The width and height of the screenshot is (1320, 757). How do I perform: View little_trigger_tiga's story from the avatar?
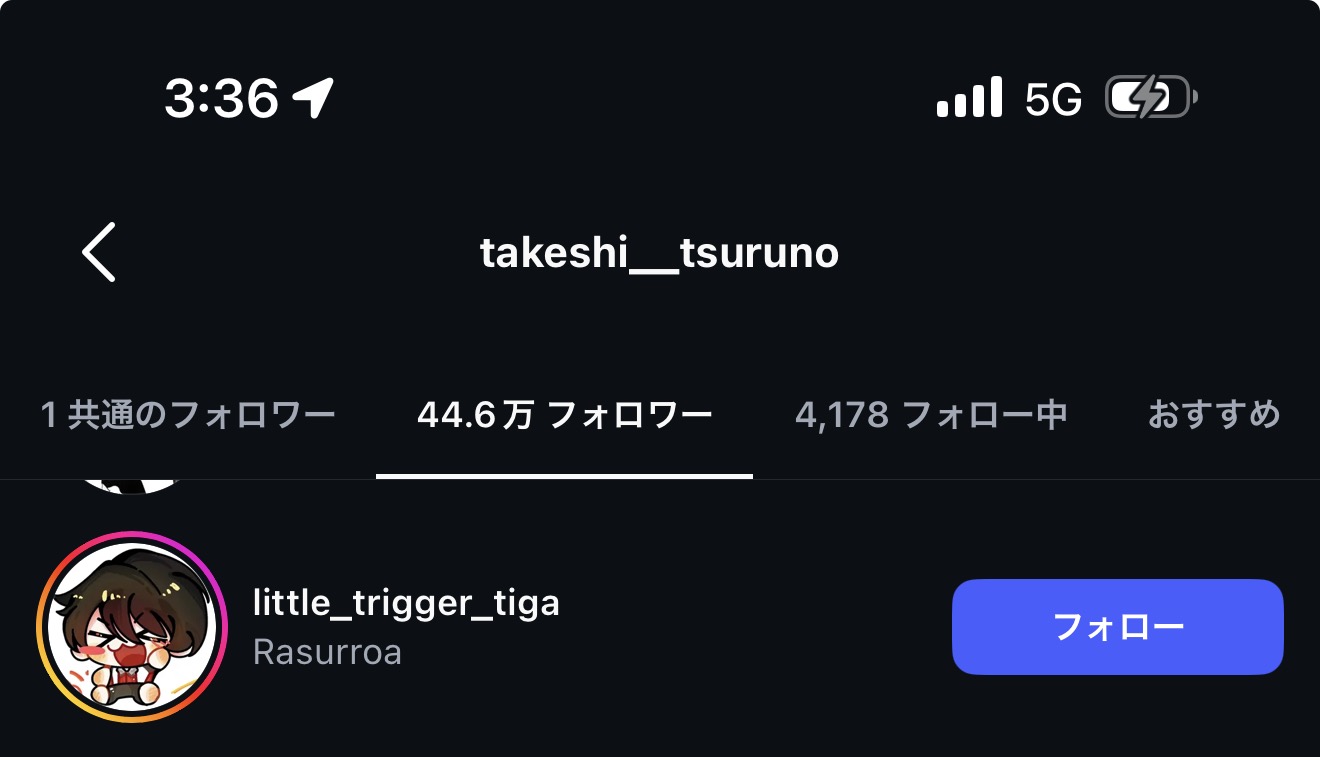(x=132, y=627)
